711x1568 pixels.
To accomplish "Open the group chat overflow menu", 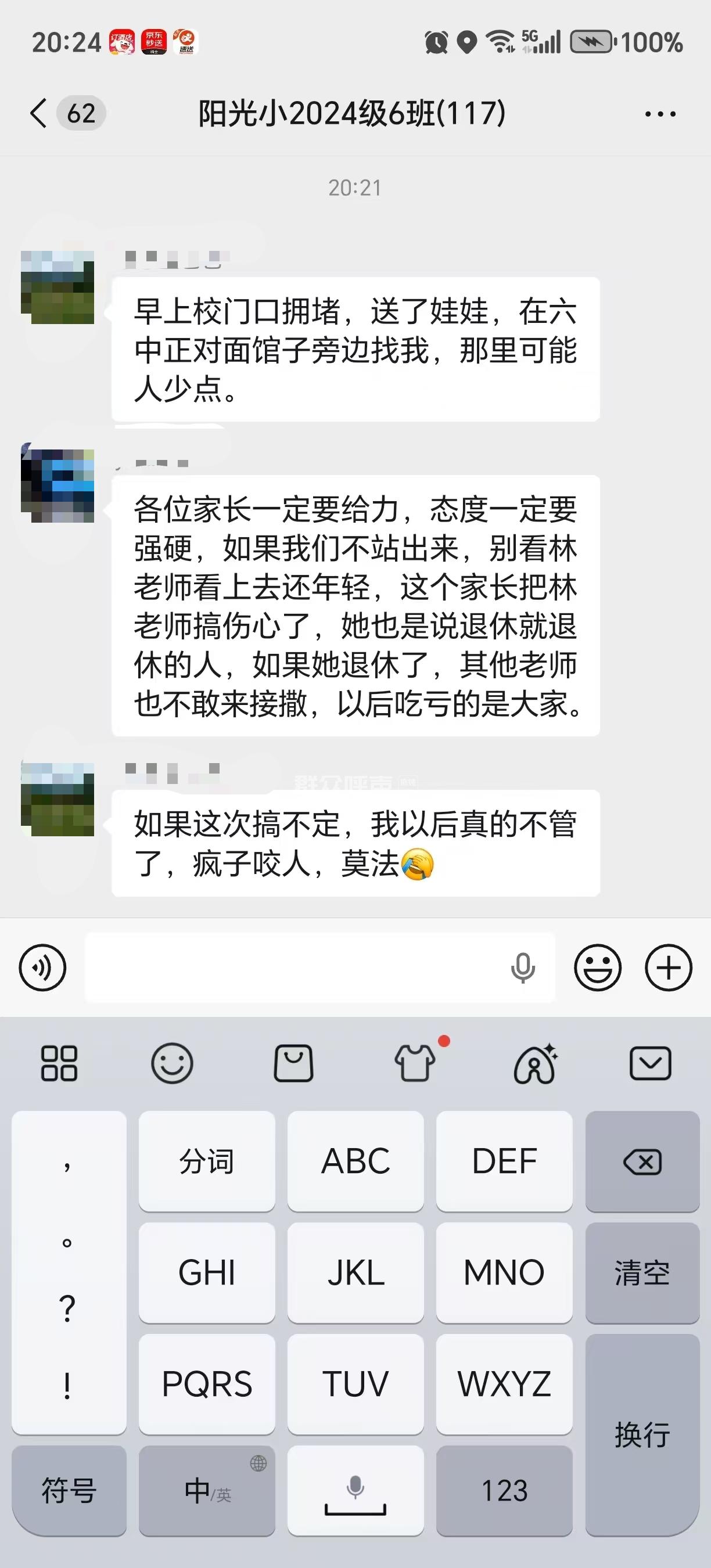I will pyautogui.click(x=660, y=114).
